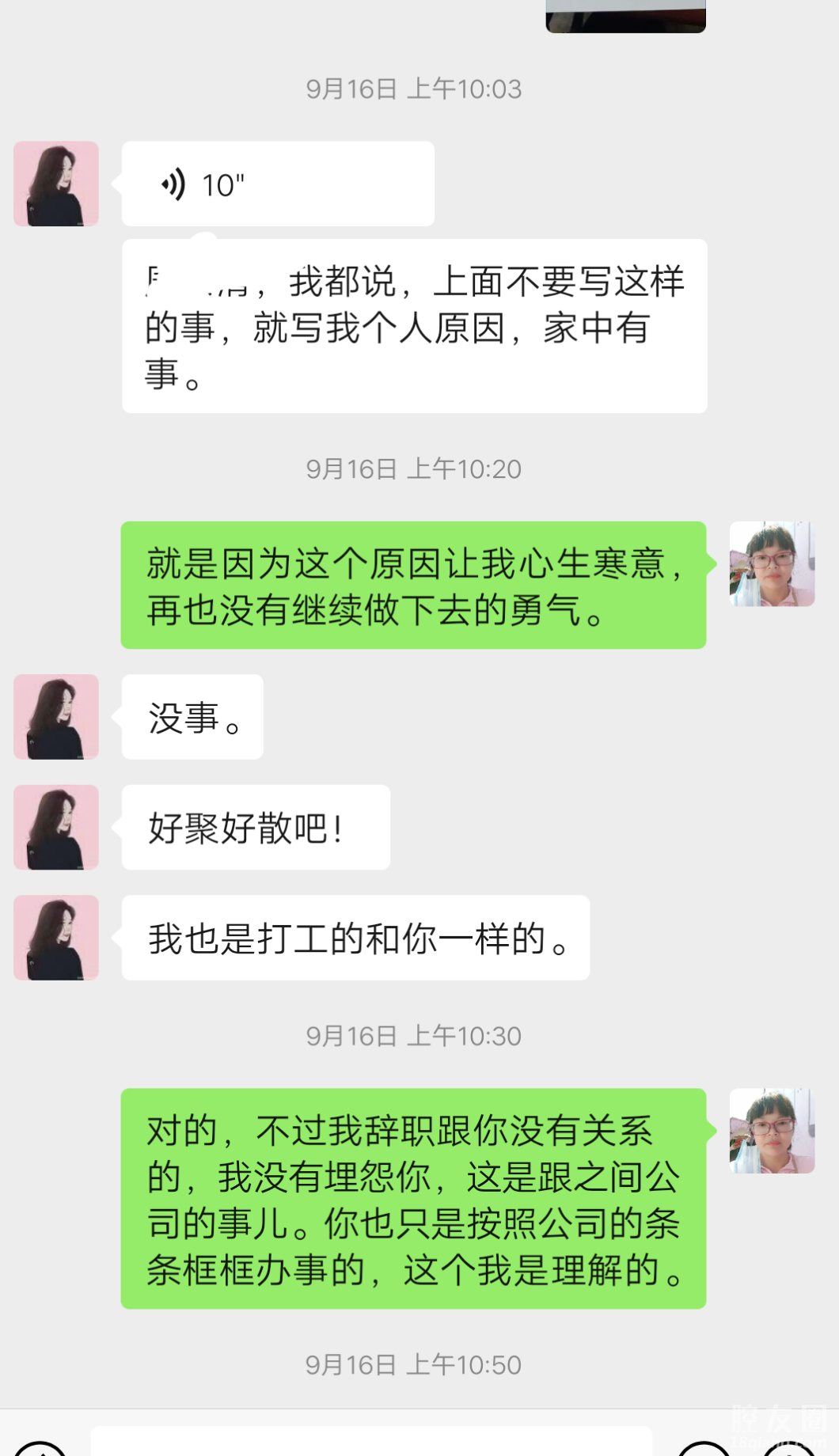
Task: Tap the avatar next to "没事。"
Action: click(56, 717)
